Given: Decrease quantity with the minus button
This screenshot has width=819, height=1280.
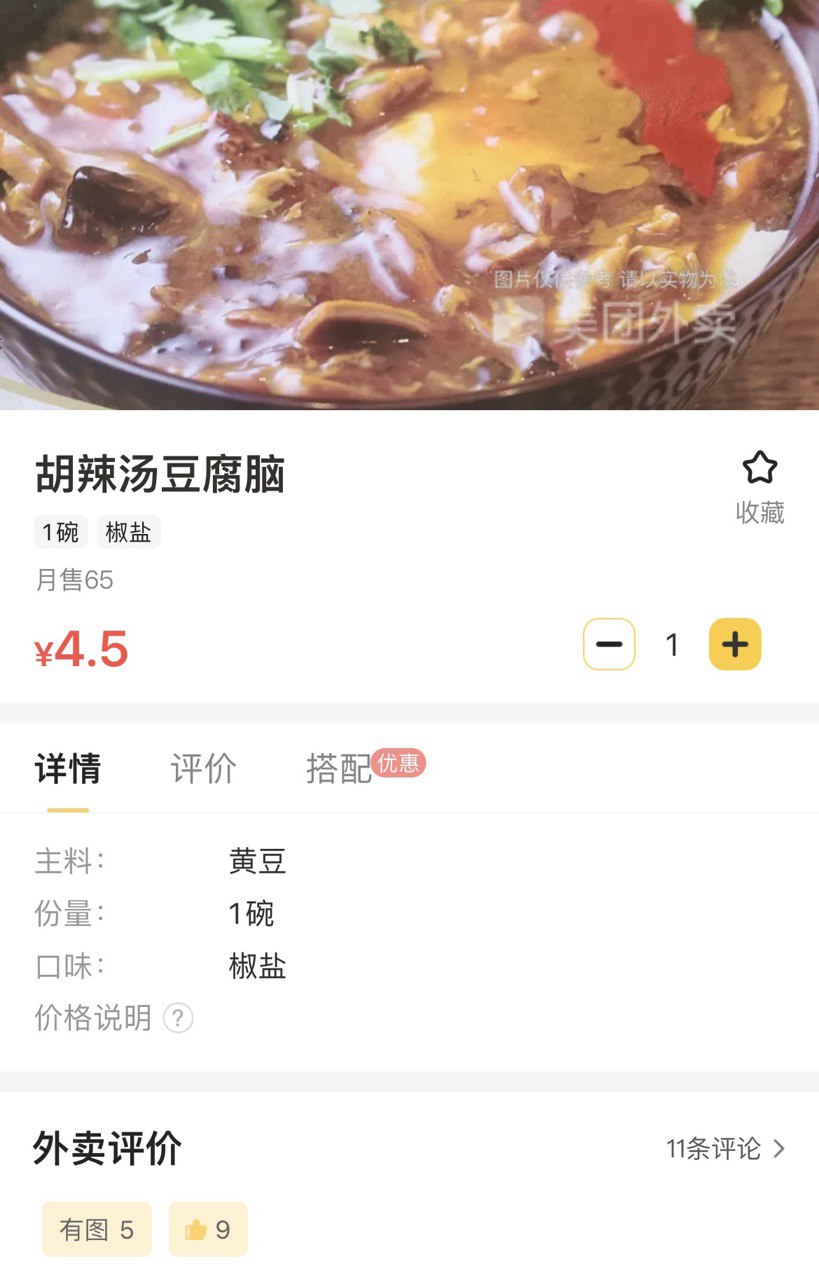Looking at the screenshot, I should tap(609, 644).
